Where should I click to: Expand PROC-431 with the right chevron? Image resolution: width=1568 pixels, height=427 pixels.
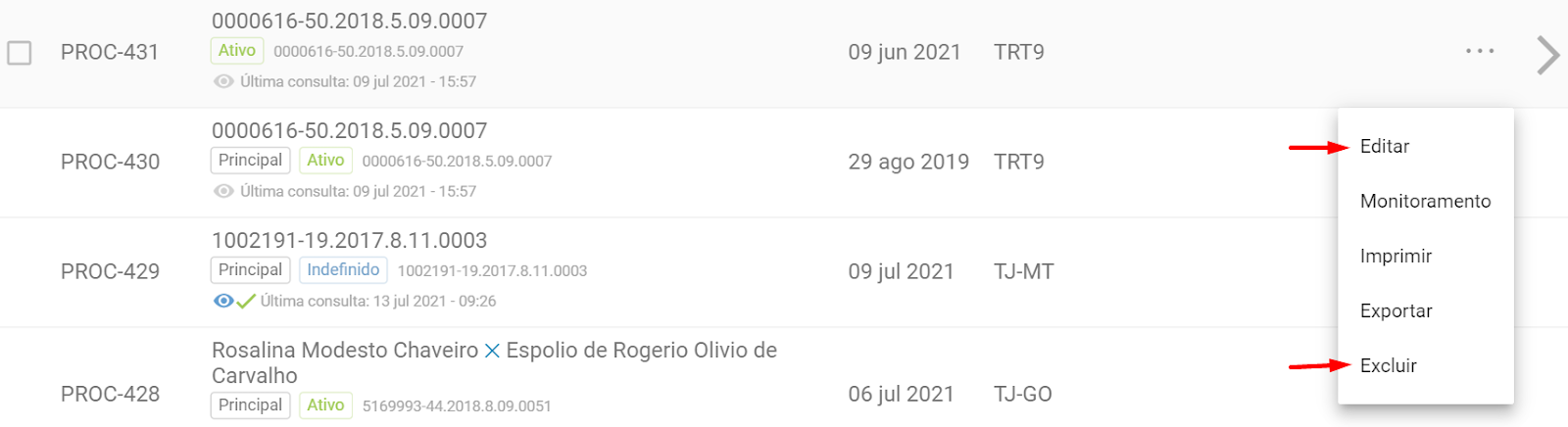[x=1547, y=55]
